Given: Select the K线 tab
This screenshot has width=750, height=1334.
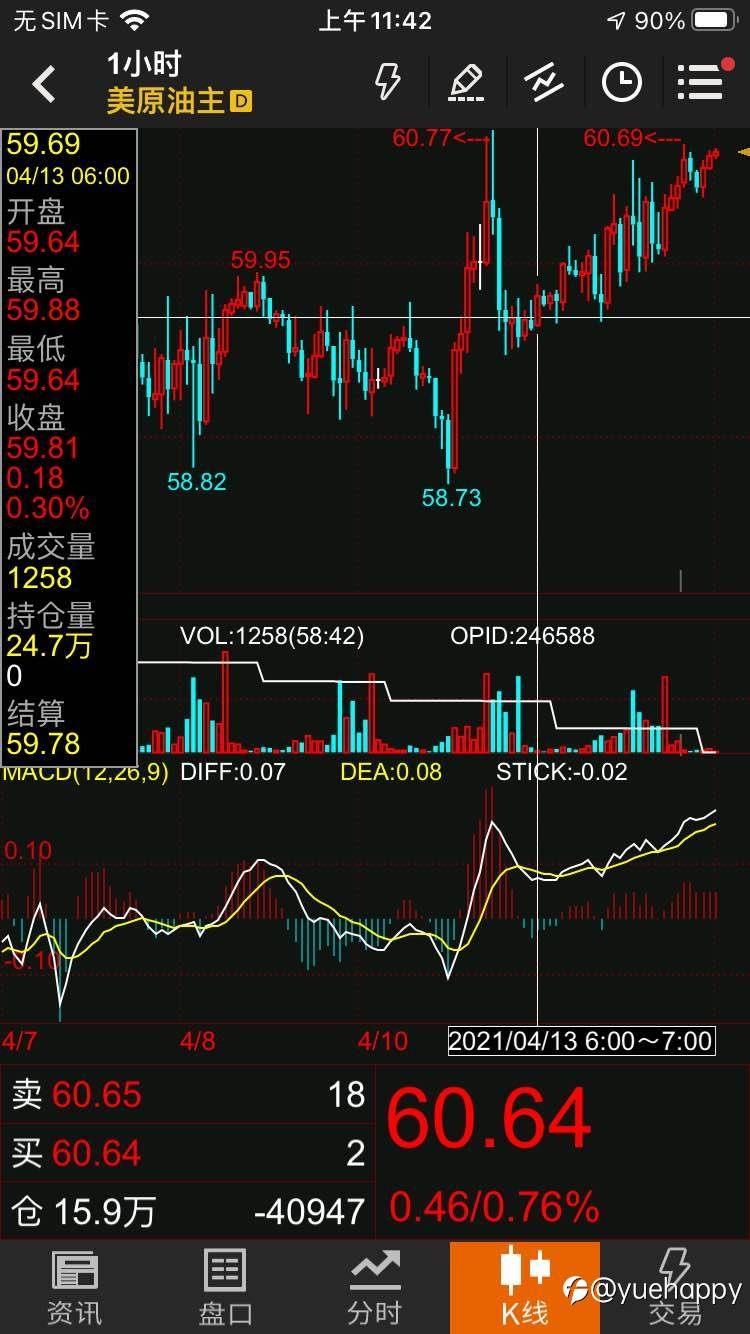Looking at the screenshot, I should point(525,1288).
